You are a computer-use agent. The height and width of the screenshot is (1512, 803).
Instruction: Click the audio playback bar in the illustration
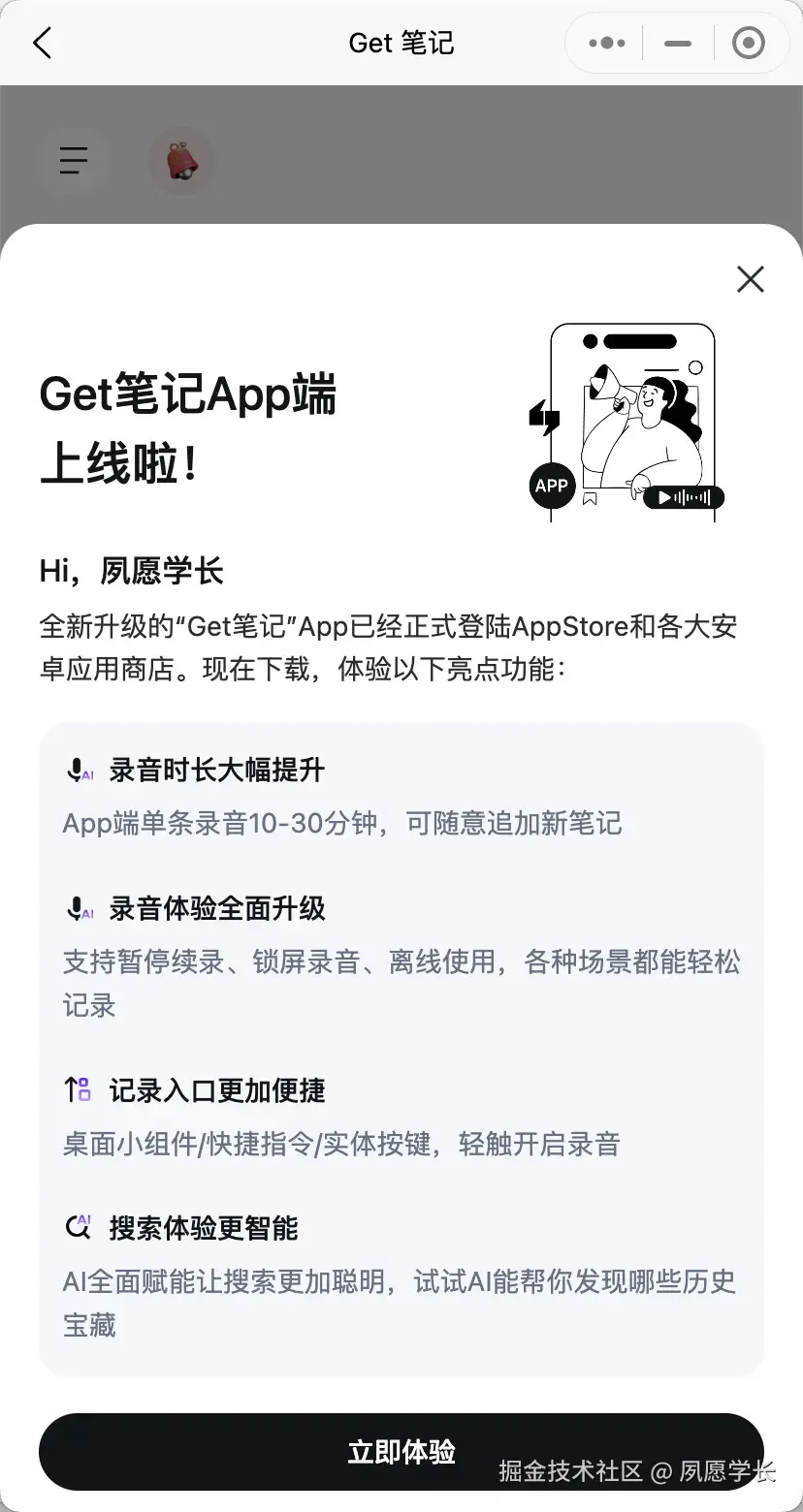click(x=683, y=496)
